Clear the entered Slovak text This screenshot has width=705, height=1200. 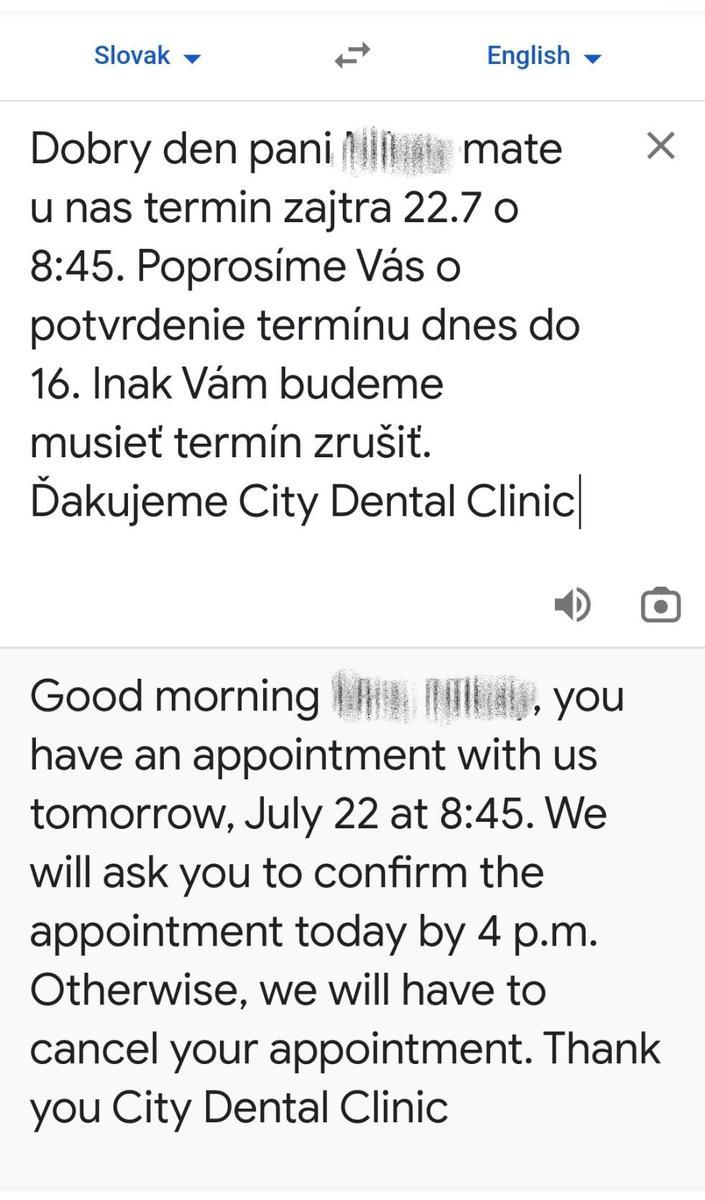click(661, 147)
